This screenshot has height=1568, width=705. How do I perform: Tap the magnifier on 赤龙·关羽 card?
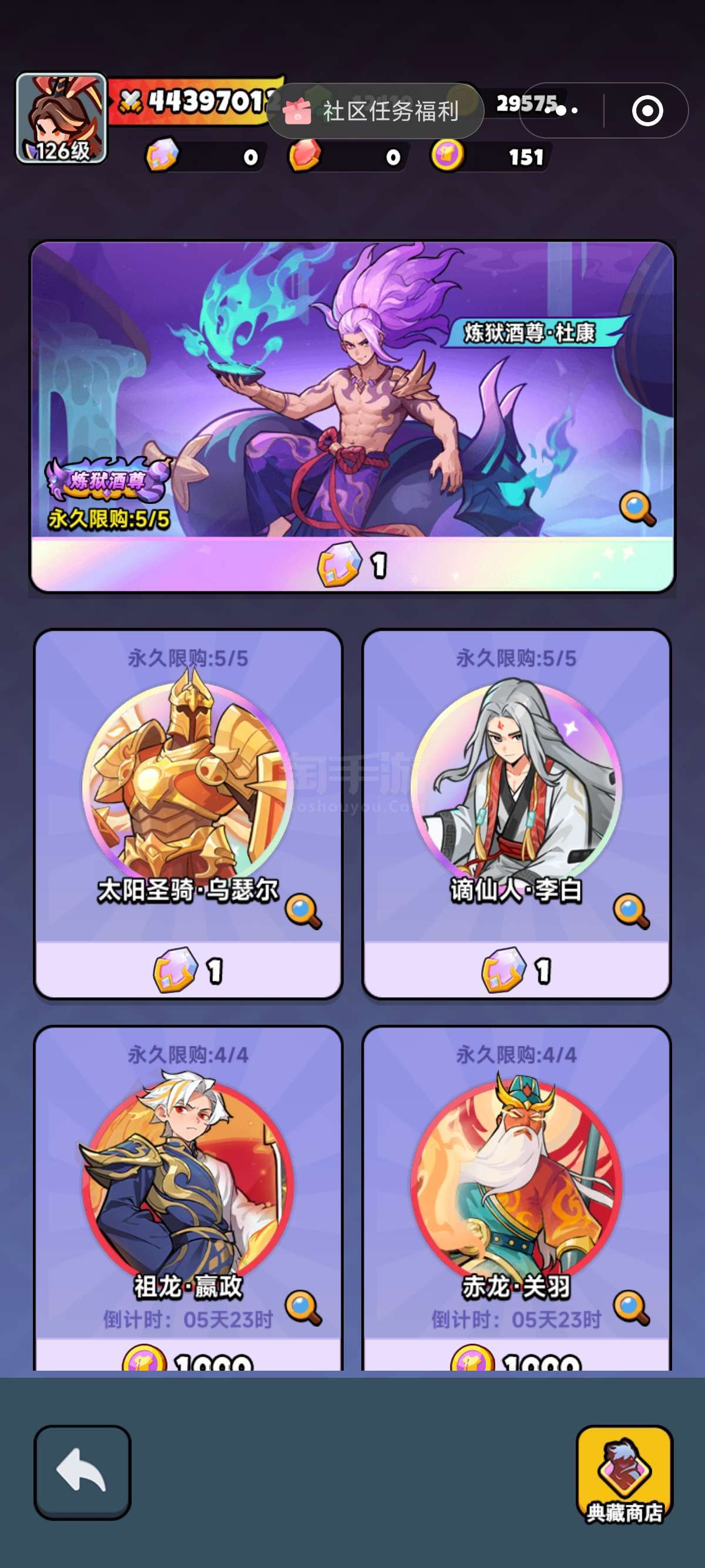(x=632, y=1307)
